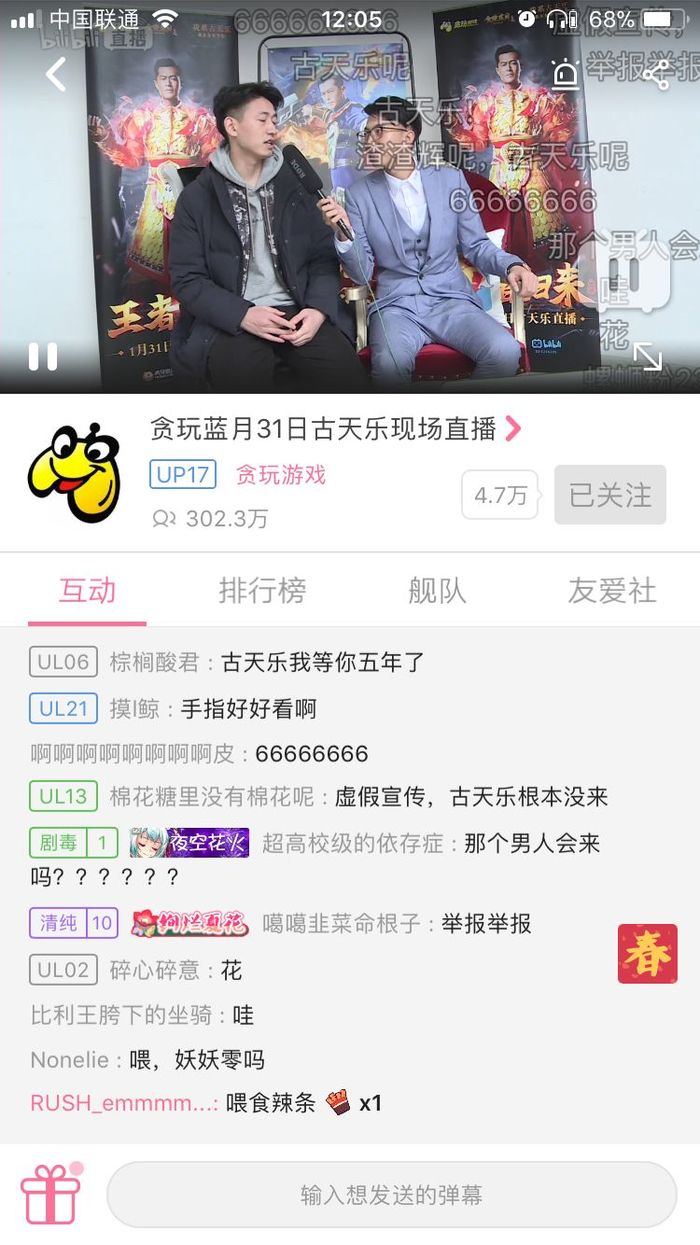Switch to the 排行榜 tab
The image size is (700, 1245).
tap(262, 590)
